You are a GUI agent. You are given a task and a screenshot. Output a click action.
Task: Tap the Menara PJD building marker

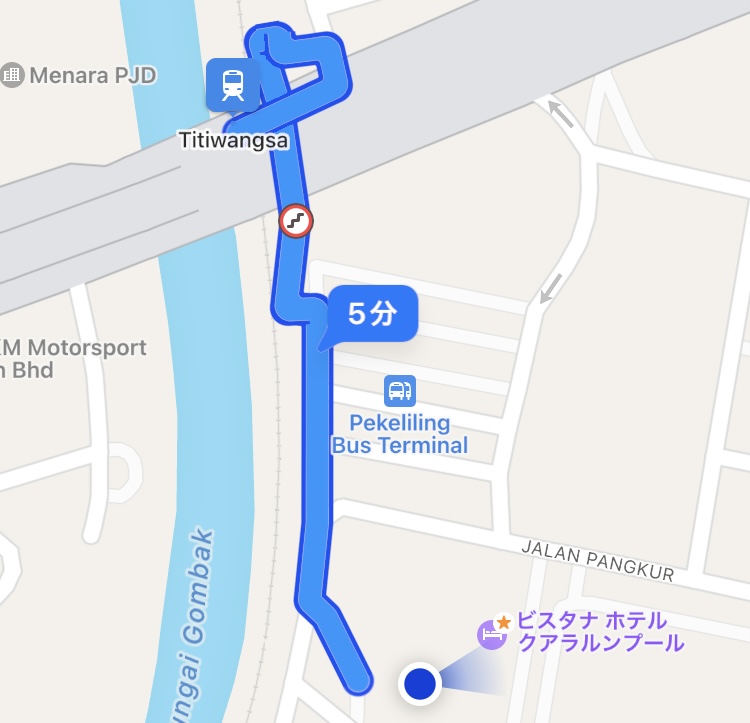click(x=13, y=75)
